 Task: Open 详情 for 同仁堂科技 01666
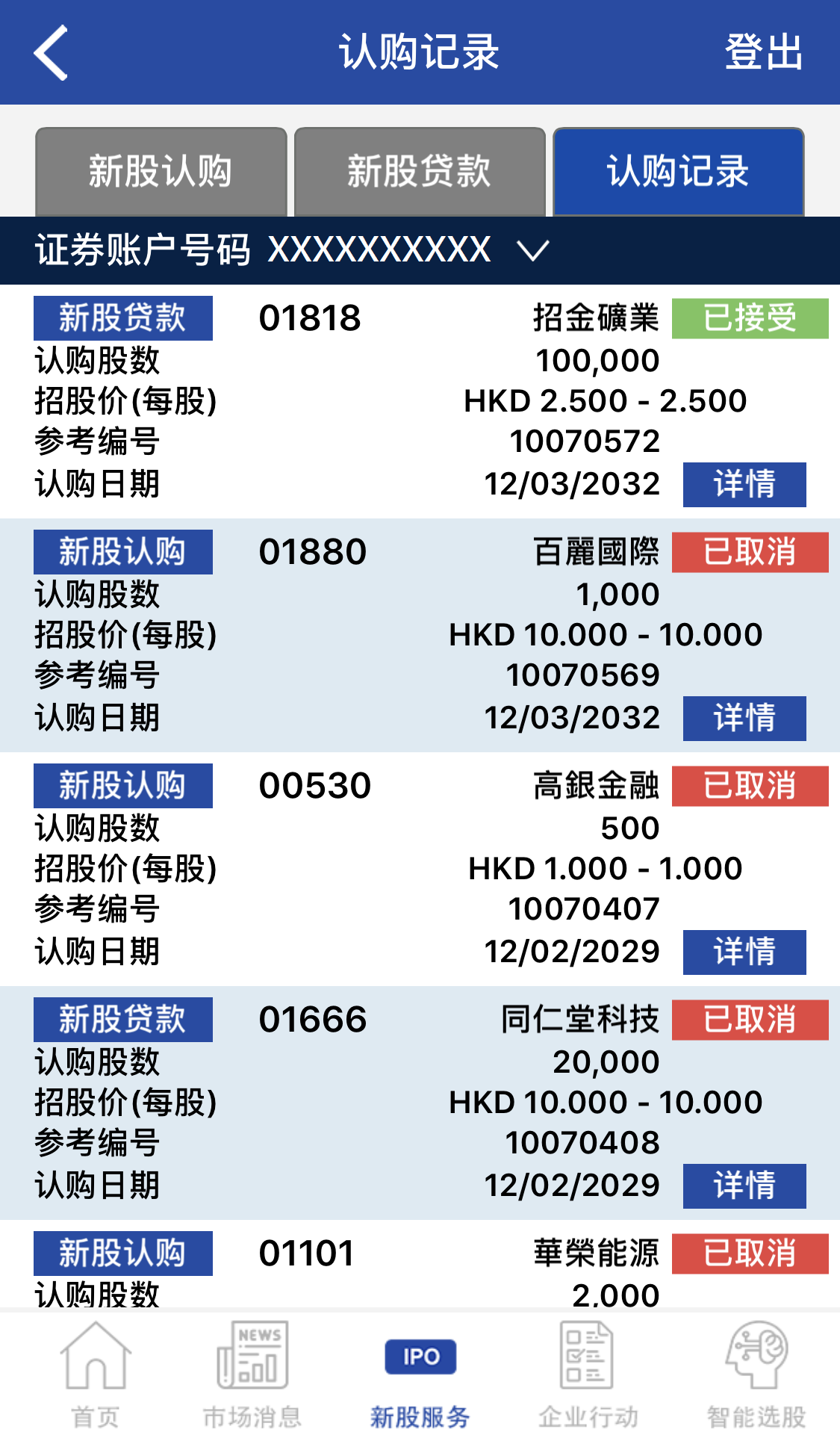[x=744, y=1186]
